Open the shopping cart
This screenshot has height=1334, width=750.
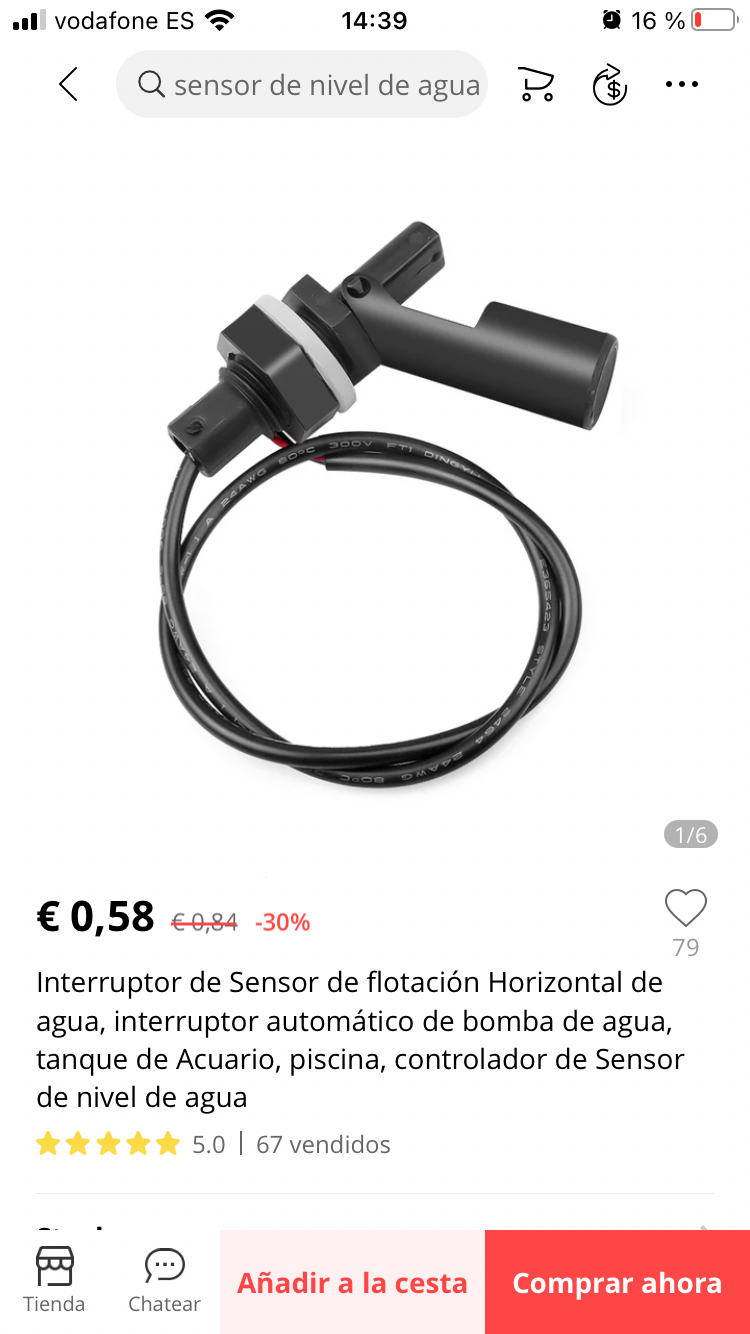pyautogui.click(x=536, y=85)
